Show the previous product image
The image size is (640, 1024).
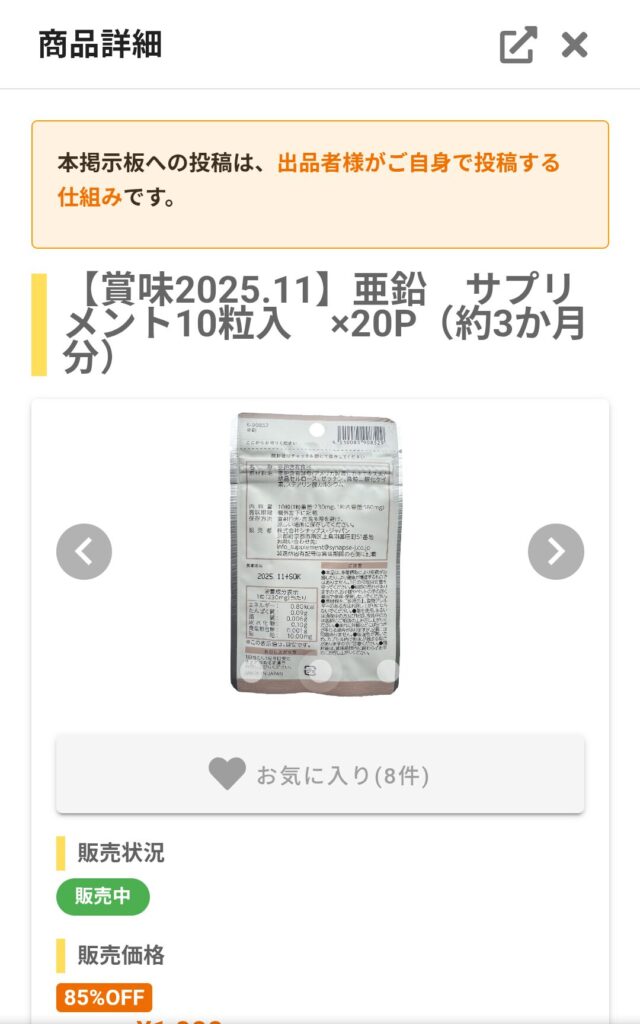84,551
